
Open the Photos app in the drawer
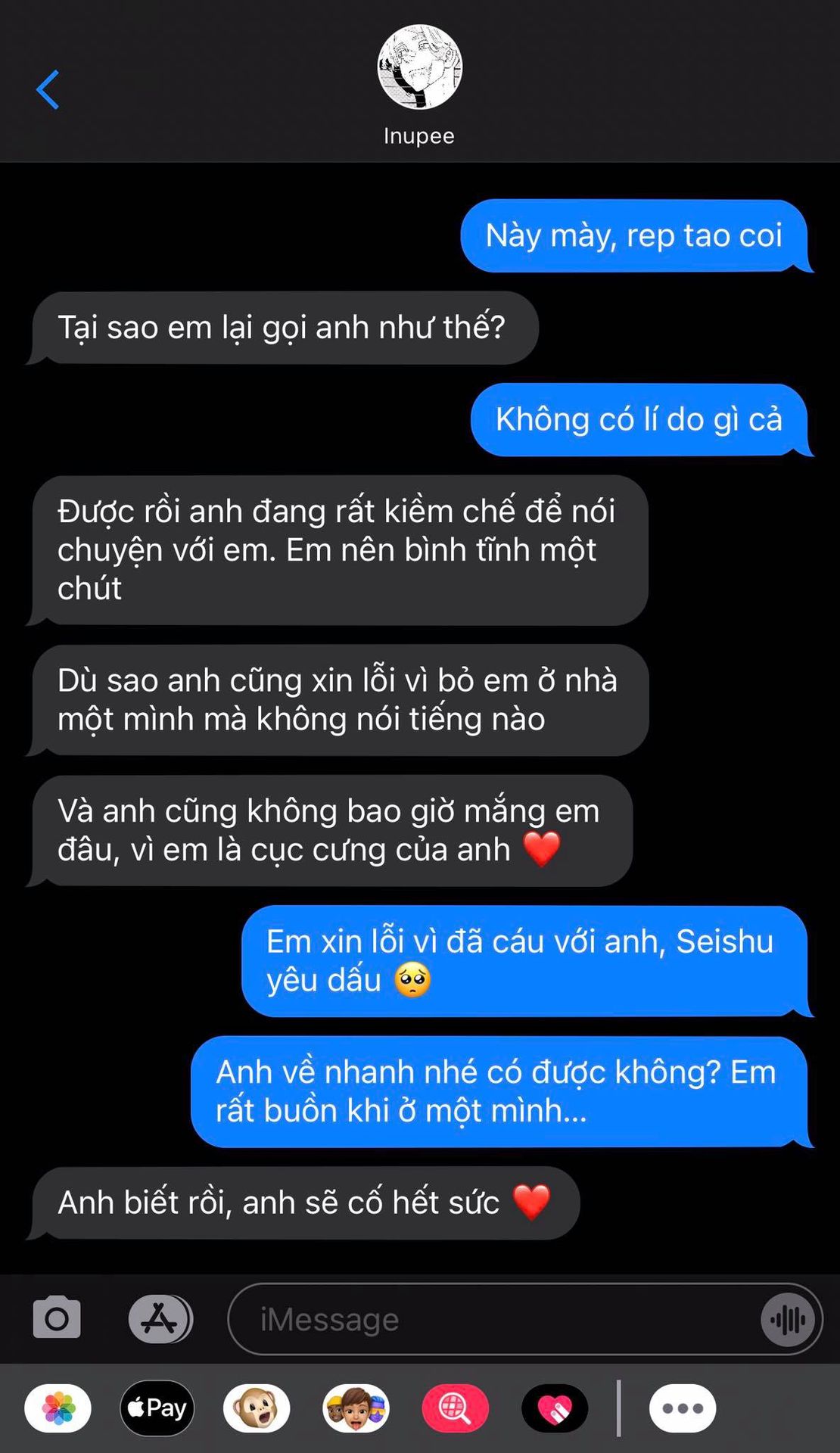[58, 1408]
